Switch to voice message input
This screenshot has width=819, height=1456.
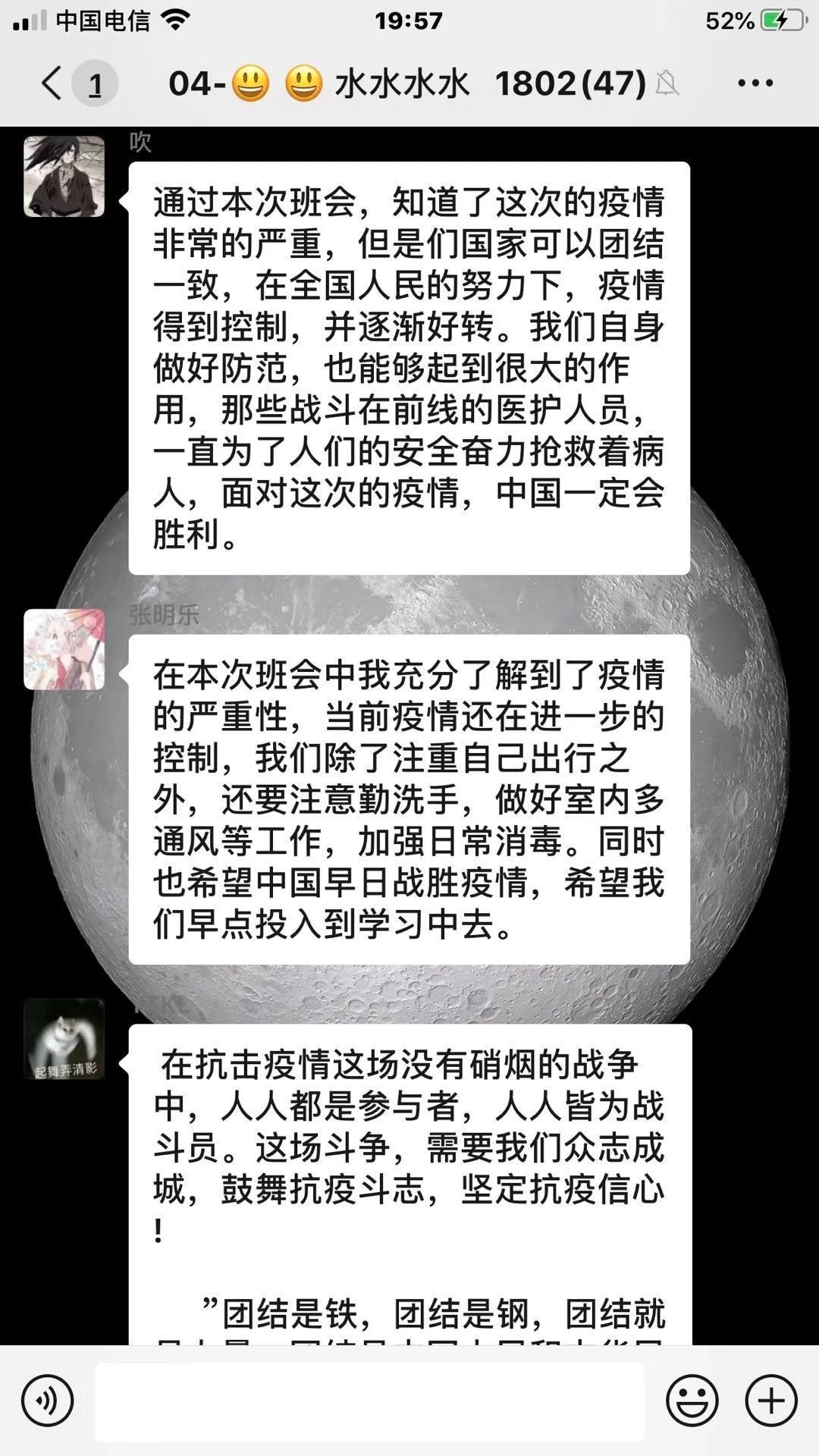[x=48, y=1401]
